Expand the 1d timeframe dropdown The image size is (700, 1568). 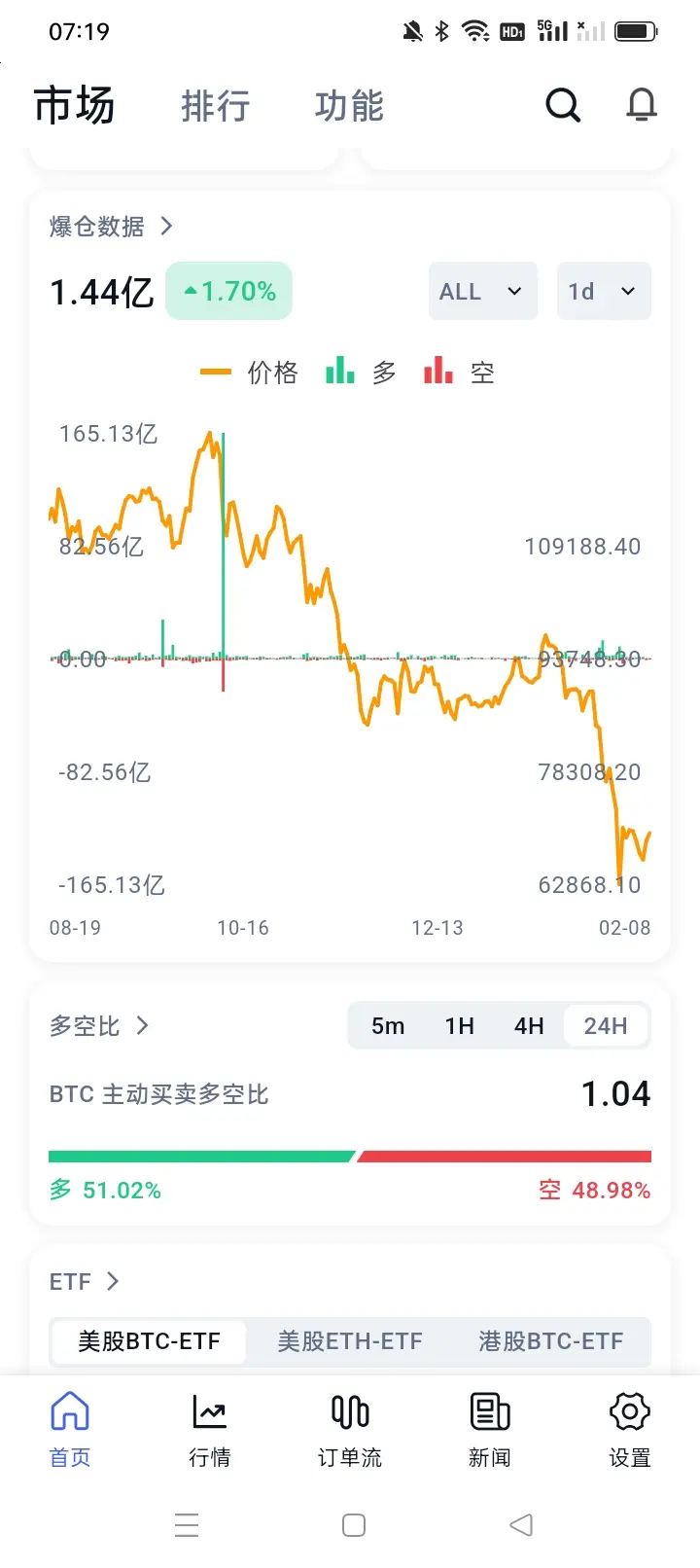(x=603, y=291)
